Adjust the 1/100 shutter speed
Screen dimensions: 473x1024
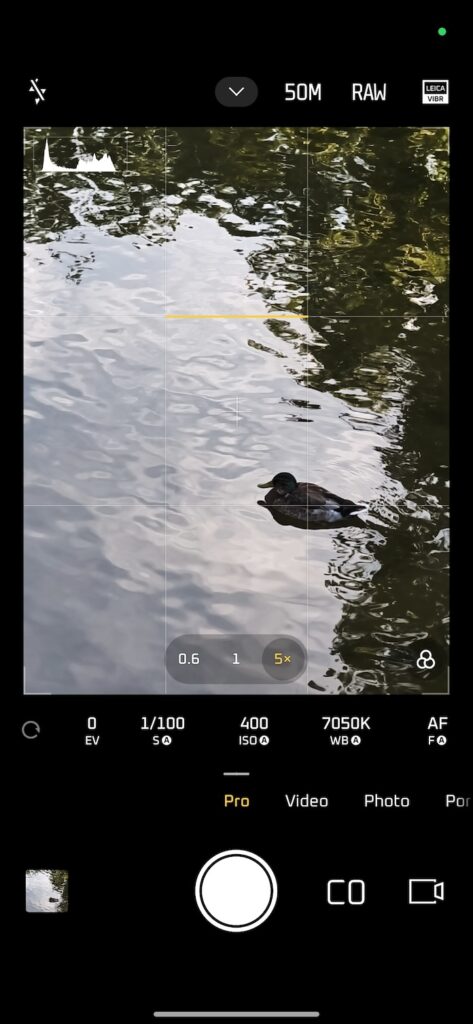(x=163, y=731)
